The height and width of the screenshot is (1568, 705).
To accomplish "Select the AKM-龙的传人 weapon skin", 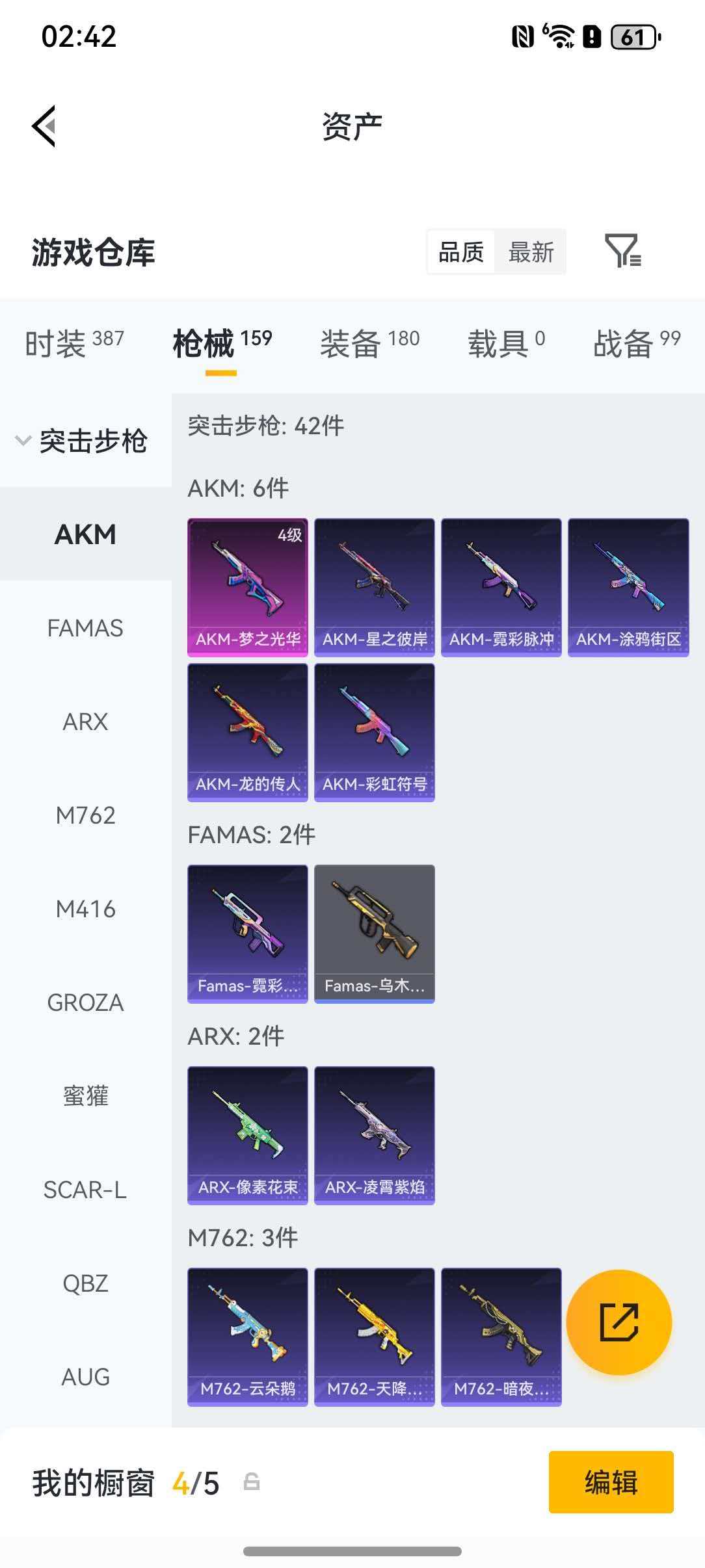I will click(248, 729).
